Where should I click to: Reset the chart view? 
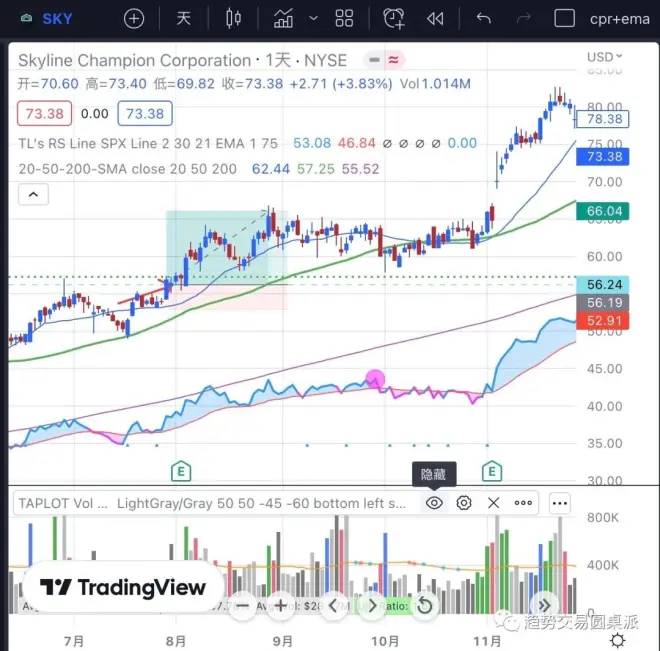click(x=424, y=605)
